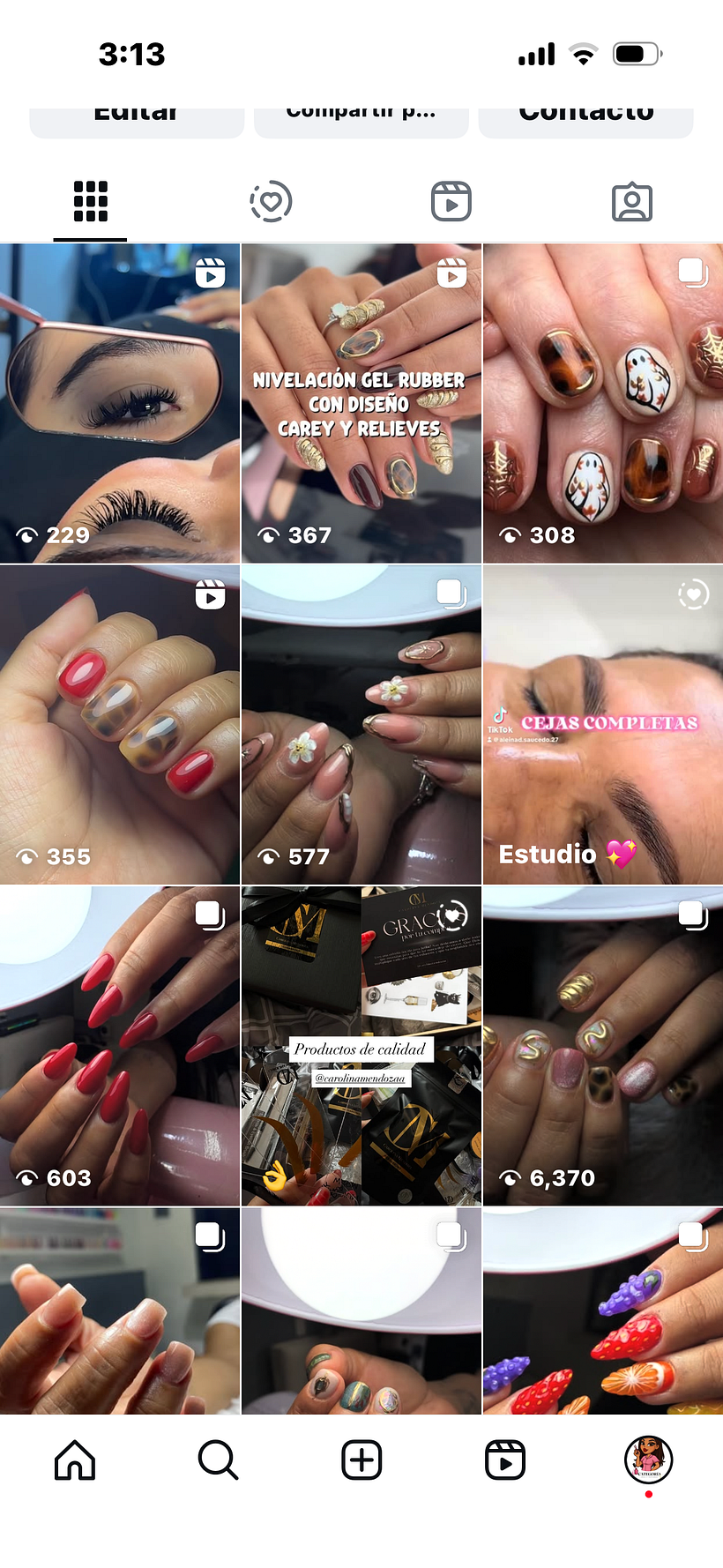723x1568 pixels.
Task: Open the Estudio highlight with Cejas Completas
Action: [603, 724]
